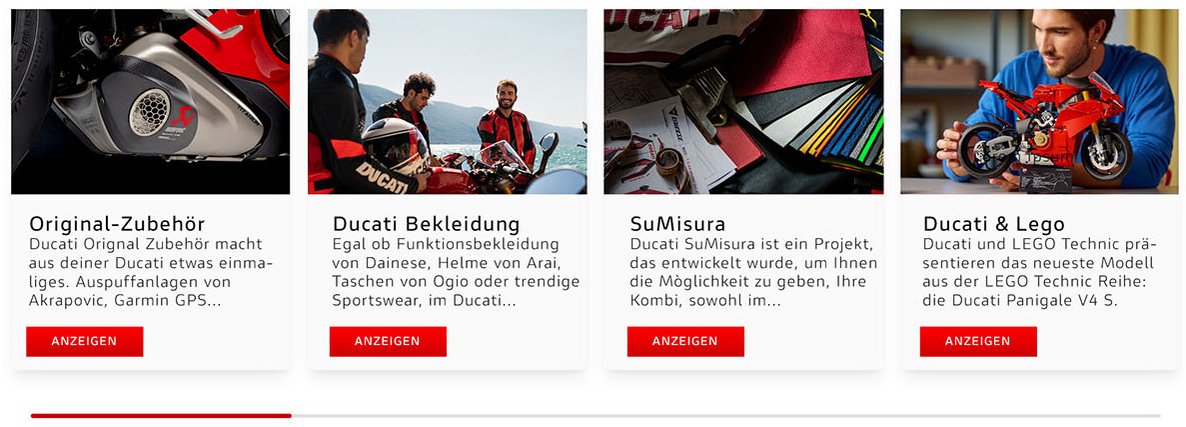Tap Anzeigen under Original-Zubehör
The image size is (1186, 427).
click(84, 341)
